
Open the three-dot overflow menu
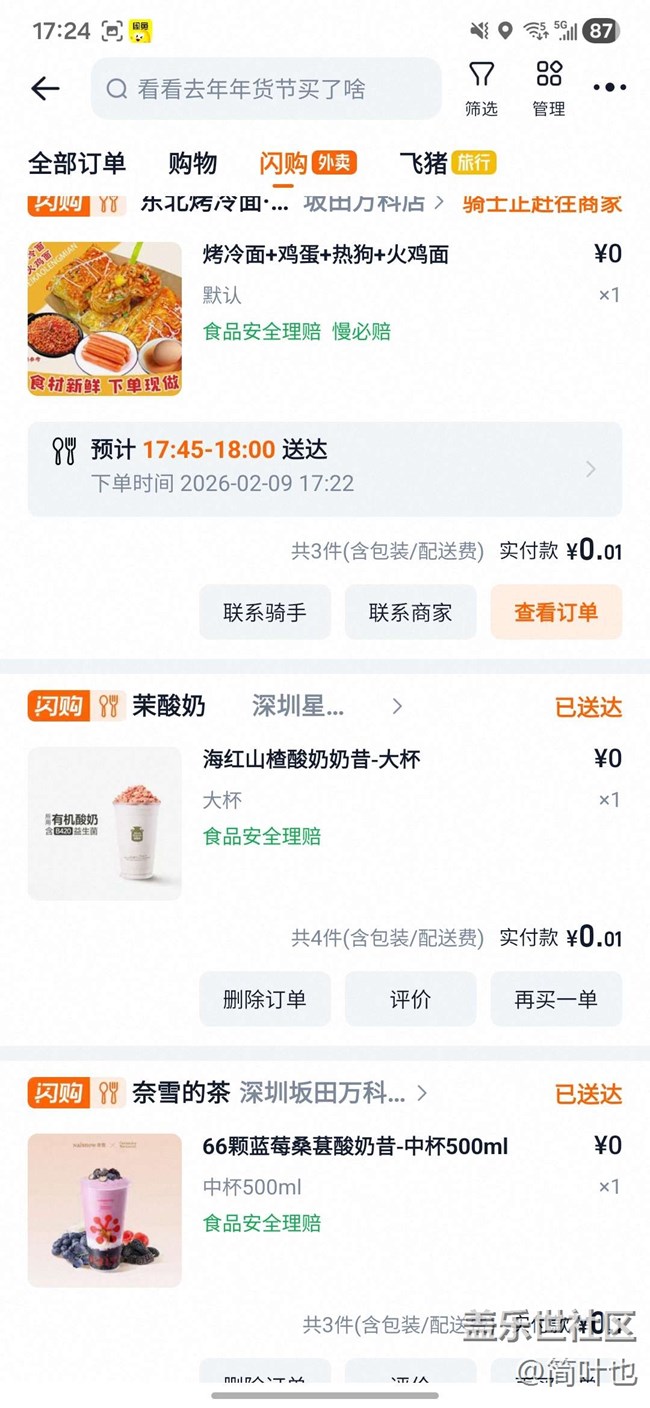(609, 88)
